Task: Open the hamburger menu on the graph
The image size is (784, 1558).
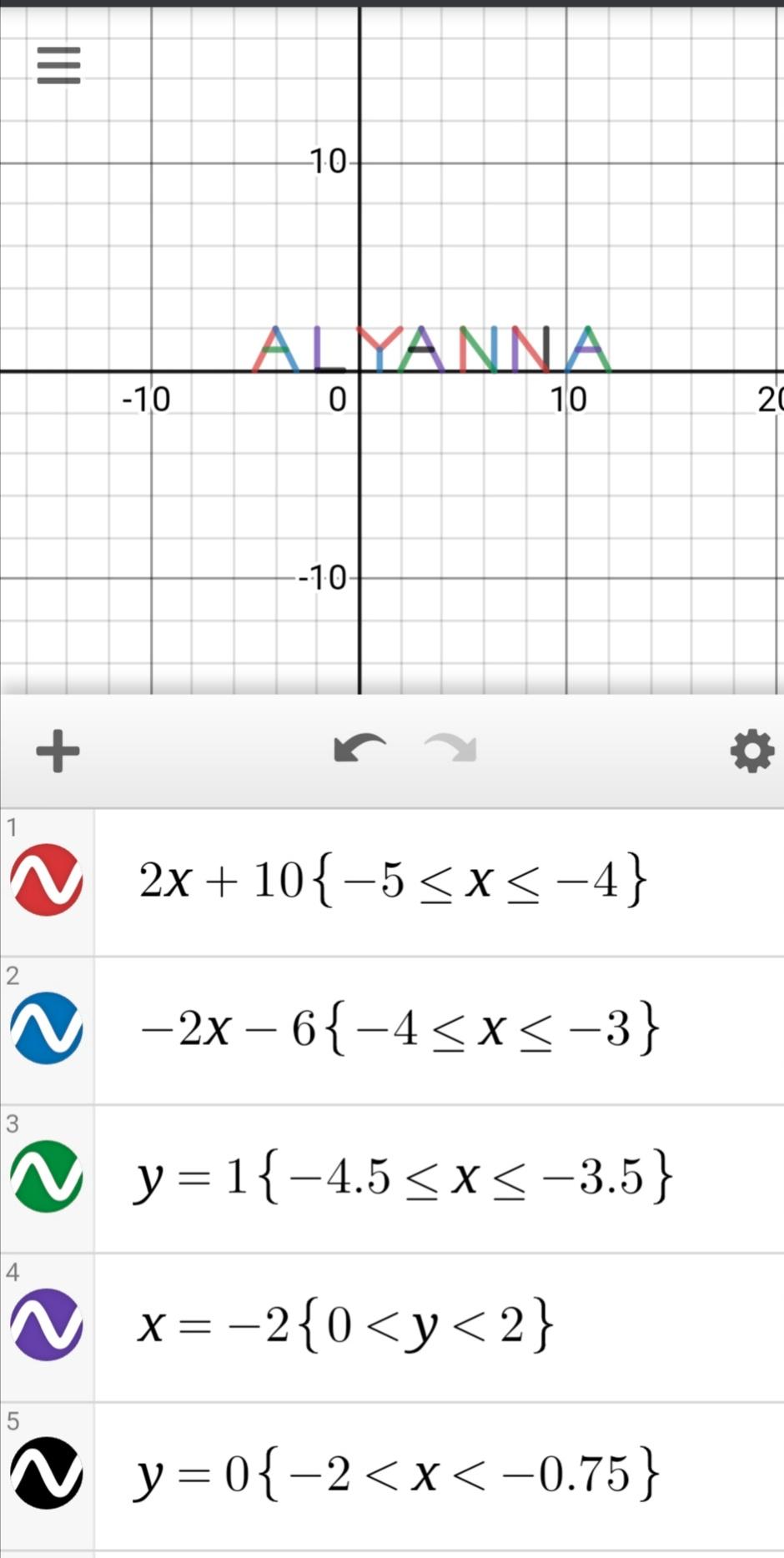Action: coord(57,65)
